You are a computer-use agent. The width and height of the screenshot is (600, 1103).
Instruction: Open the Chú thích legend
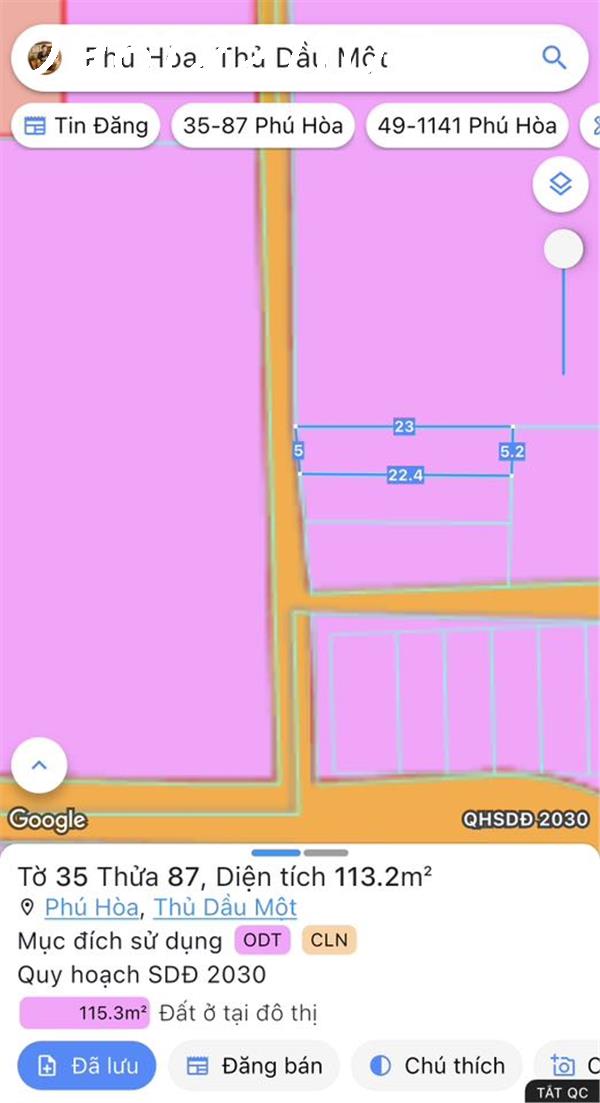pos(437,1066)
